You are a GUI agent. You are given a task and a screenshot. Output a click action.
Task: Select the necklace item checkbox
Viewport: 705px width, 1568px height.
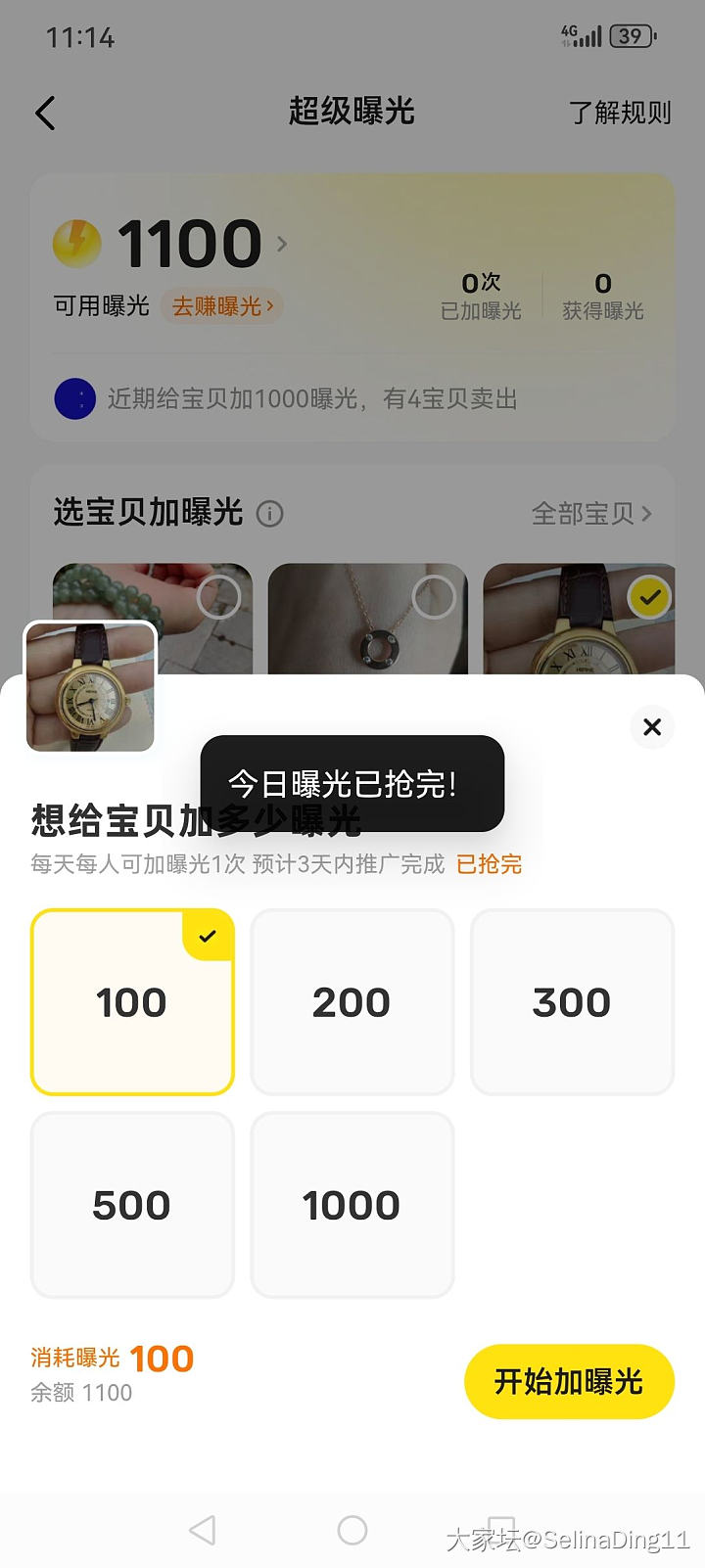click(434, 596)
